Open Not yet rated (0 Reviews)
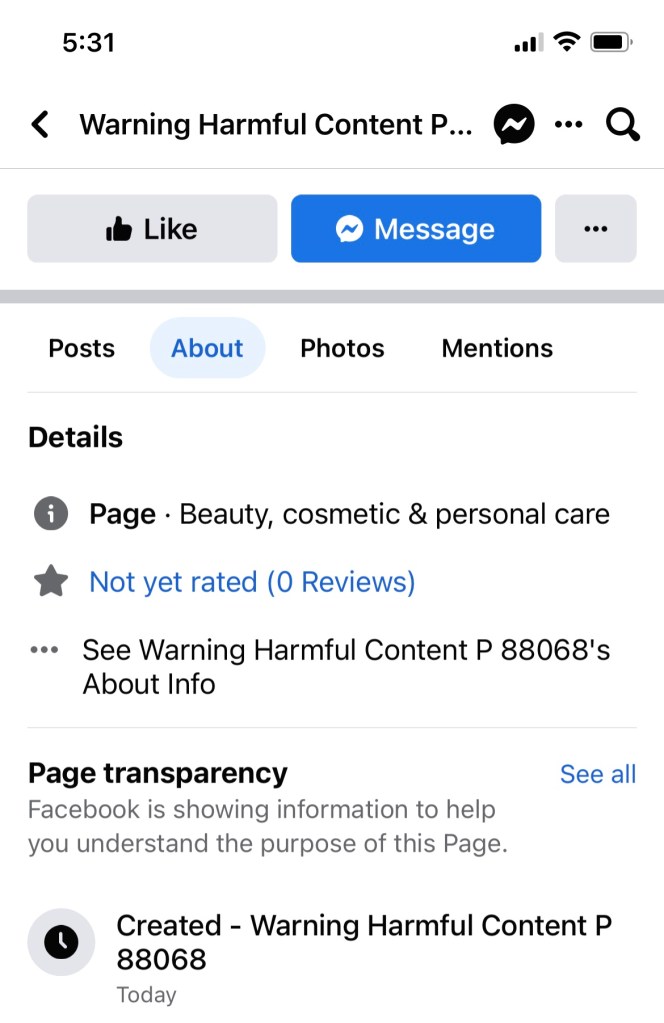This screenshot has width=664, height=1023. tap(252, 582)
